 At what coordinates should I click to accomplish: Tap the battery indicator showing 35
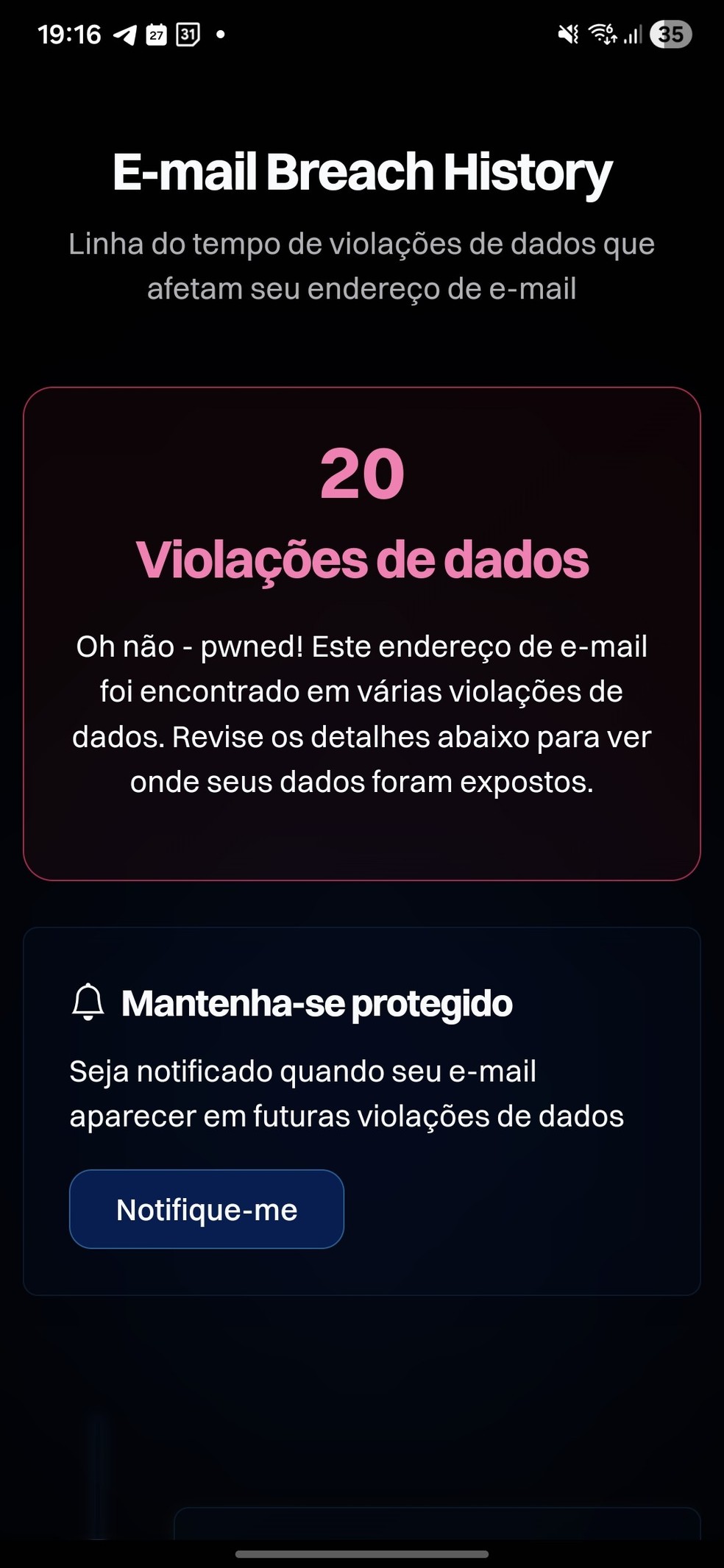(671, 32)
